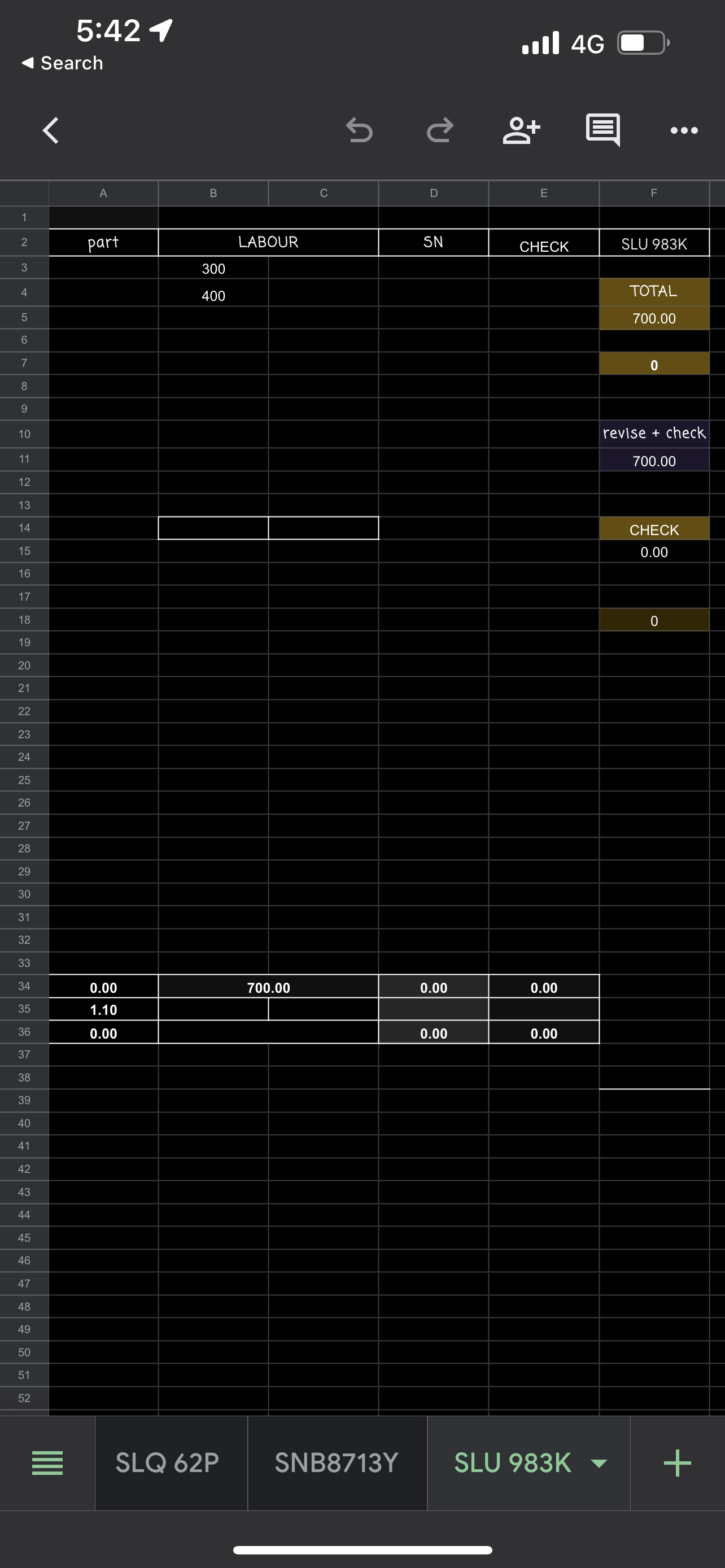Open SLU 983K sheet tab options dropdown
725x1568 pixels.
point(600,1464)
